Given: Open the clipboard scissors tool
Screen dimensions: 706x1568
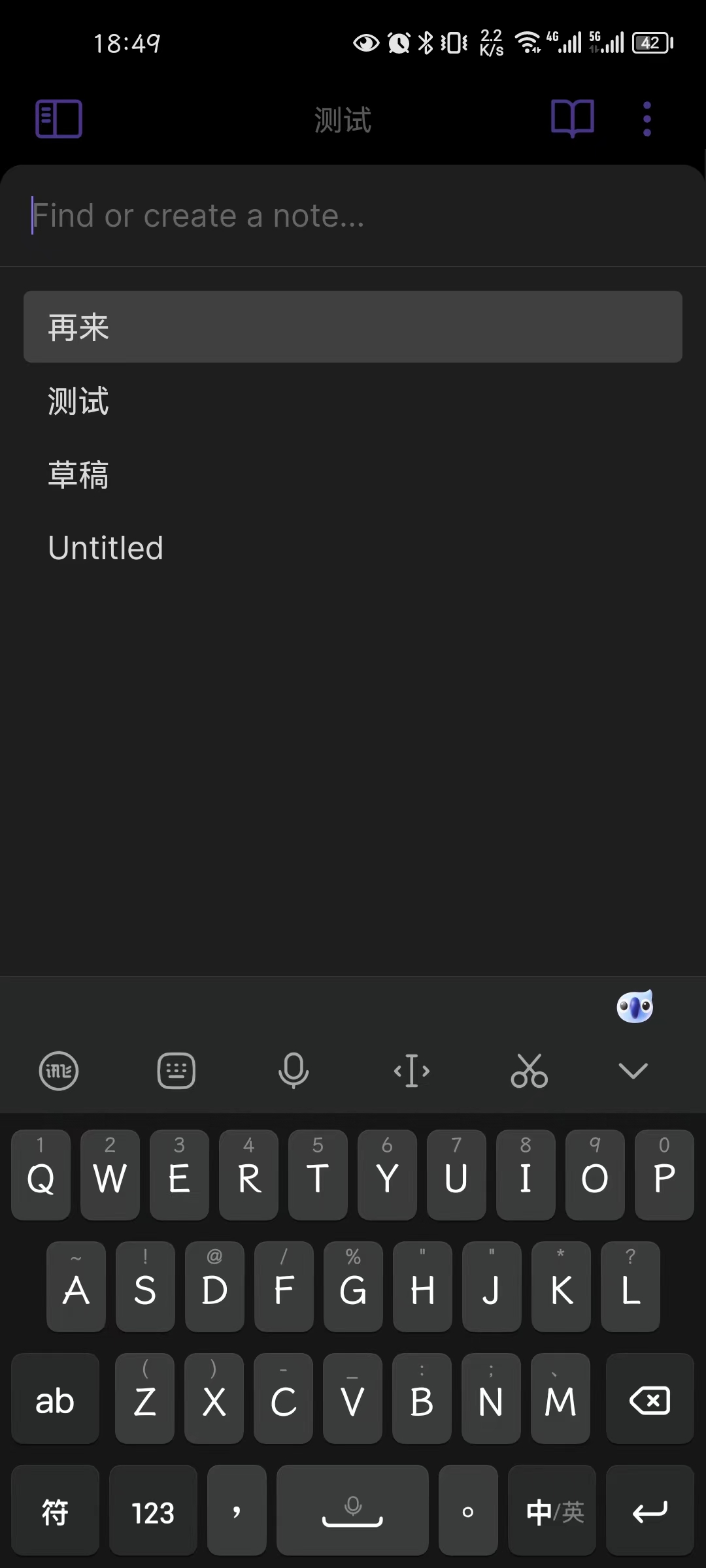Looking at the screenshot, I should (x=528, y=1071).
